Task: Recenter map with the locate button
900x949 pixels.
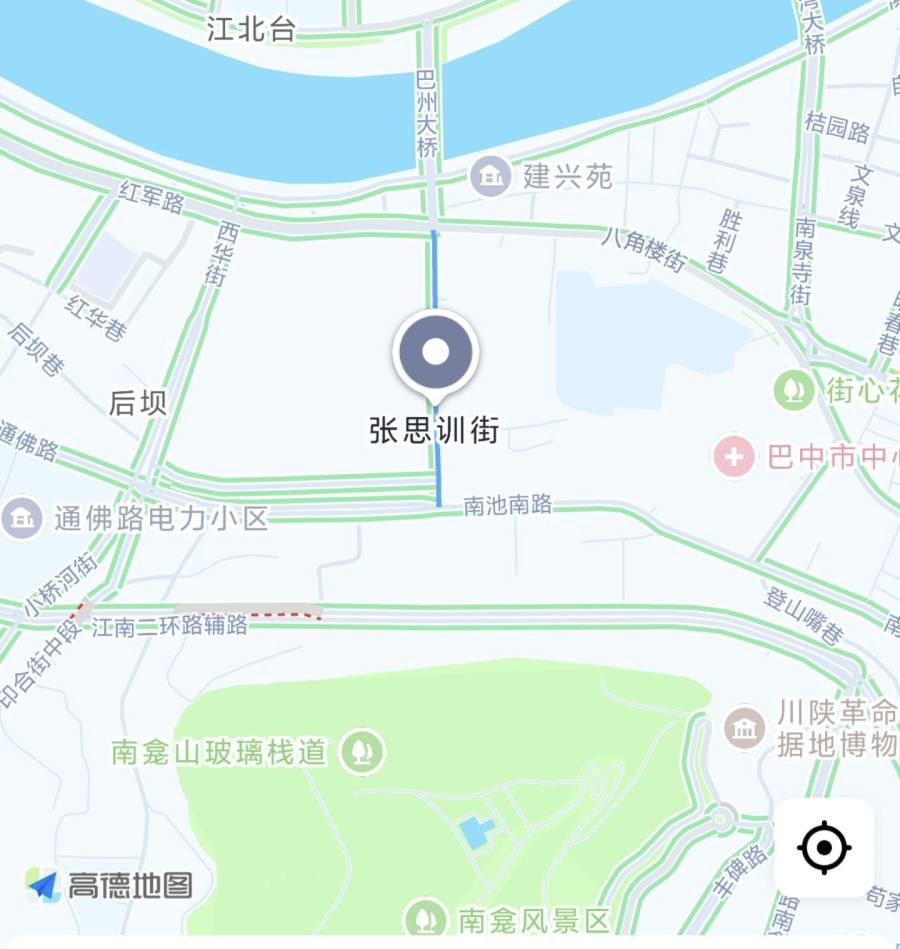Action: click(x=824, y=848)
